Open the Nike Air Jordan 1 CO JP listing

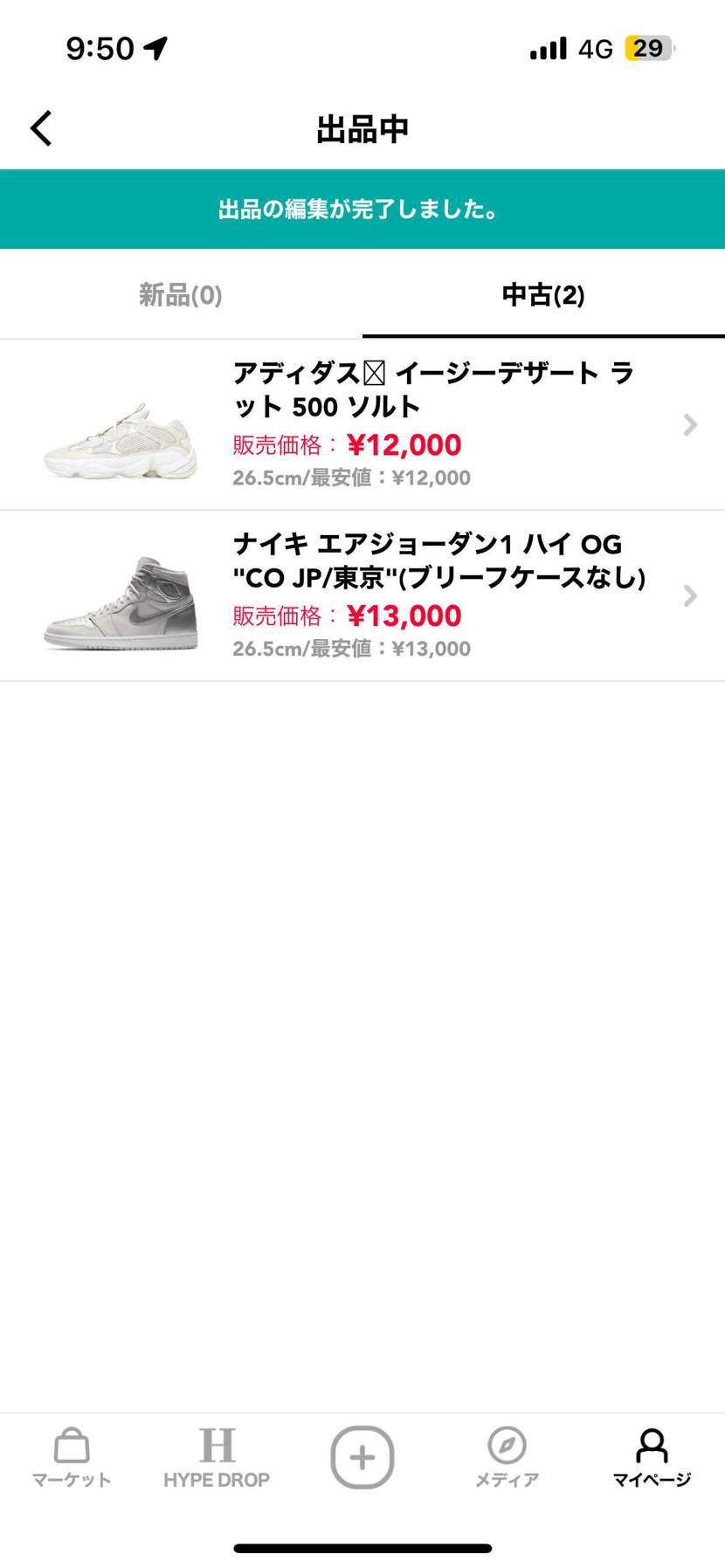[362, 595]
